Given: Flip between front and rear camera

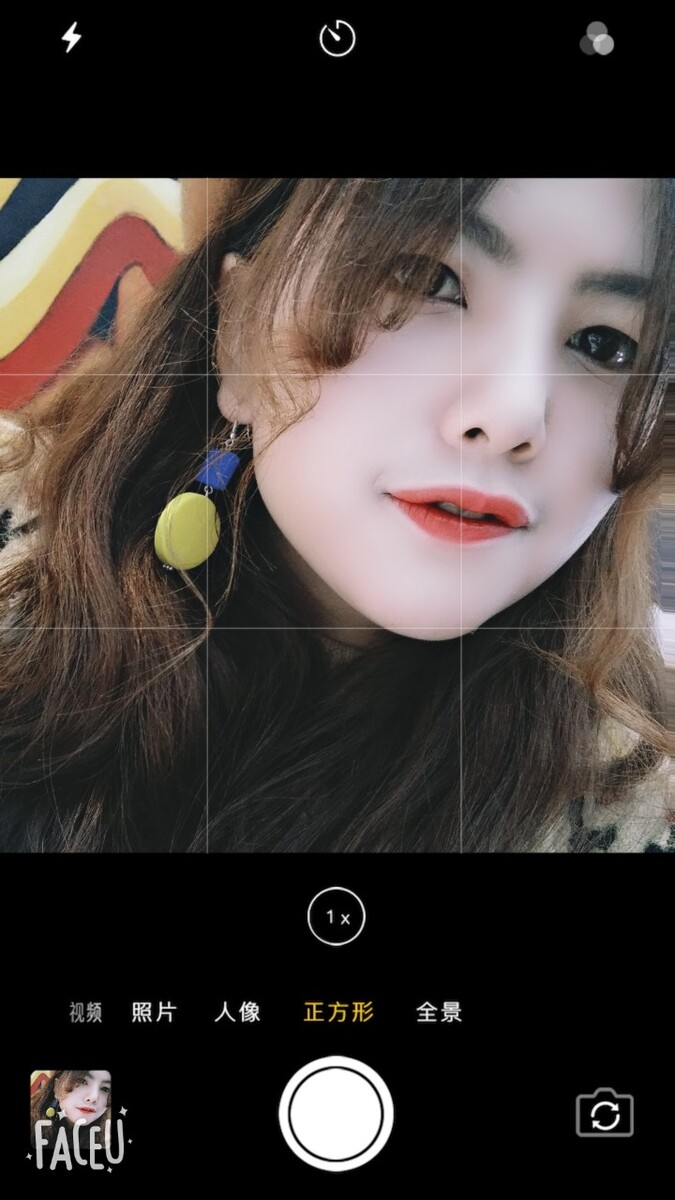Looking at the screenshot, I should tap(605, 1113).
